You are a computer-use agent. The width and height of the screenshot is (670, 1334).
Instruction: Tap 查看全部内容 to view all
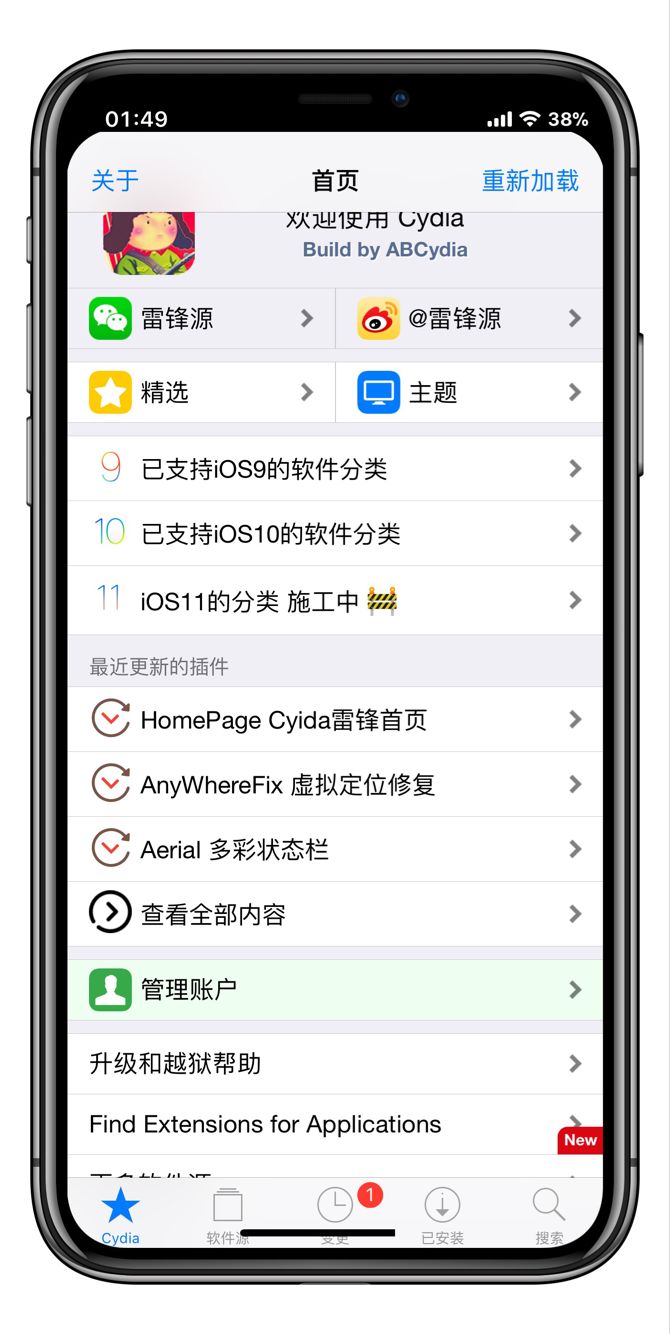(x=335, y=914)
